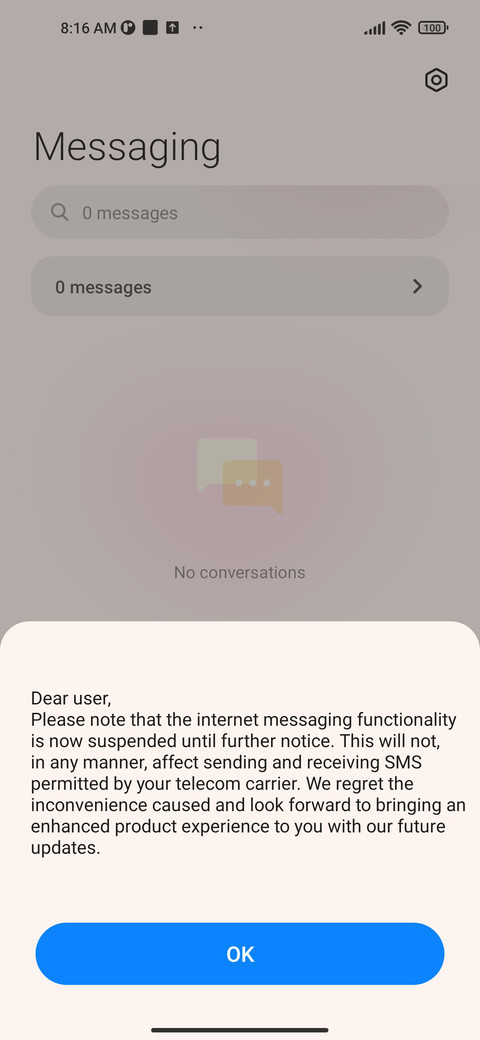Open the 0 messages row
The height and width of the screenshot is (1040, 480).
(240, 287)
